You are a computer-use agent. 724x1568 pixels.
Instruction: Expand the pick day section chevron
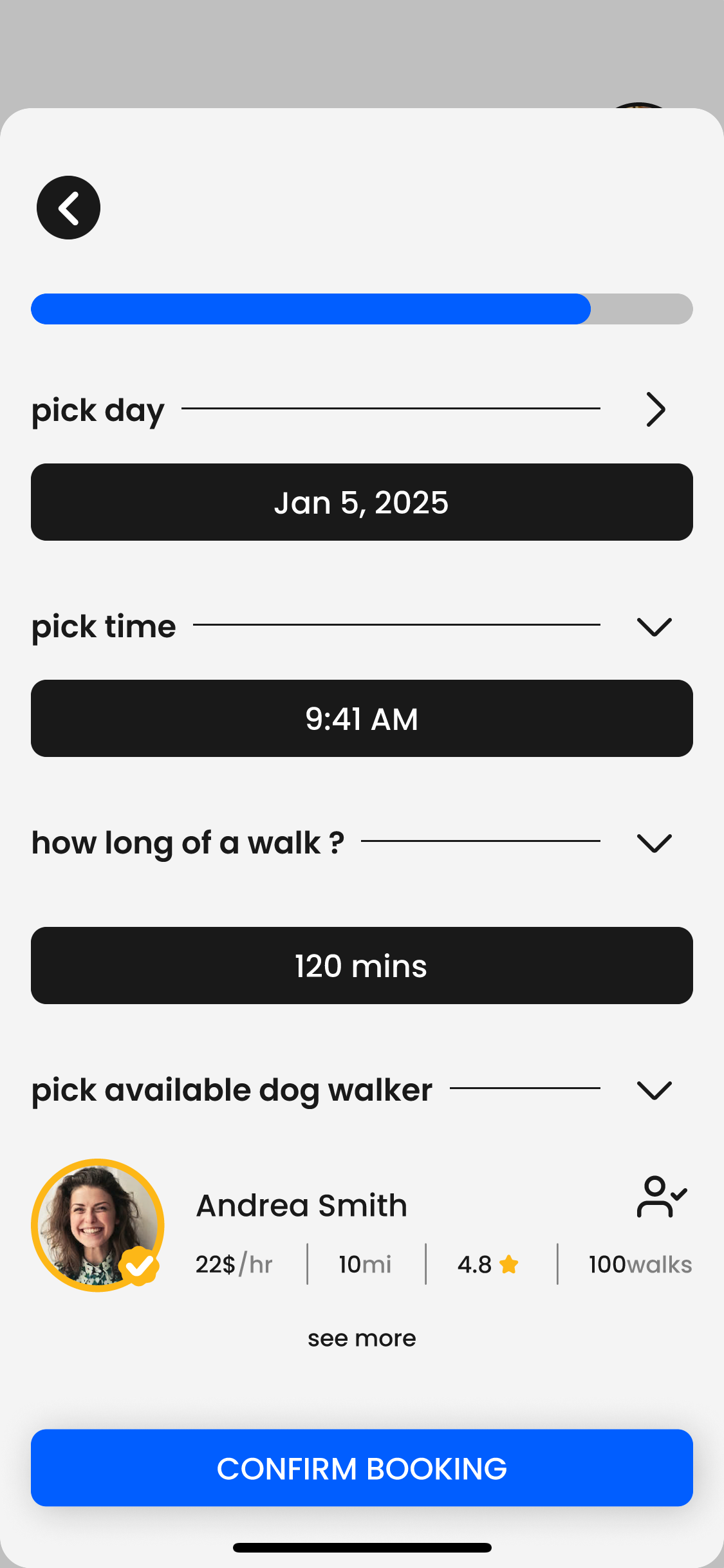[x=655, y=409]
